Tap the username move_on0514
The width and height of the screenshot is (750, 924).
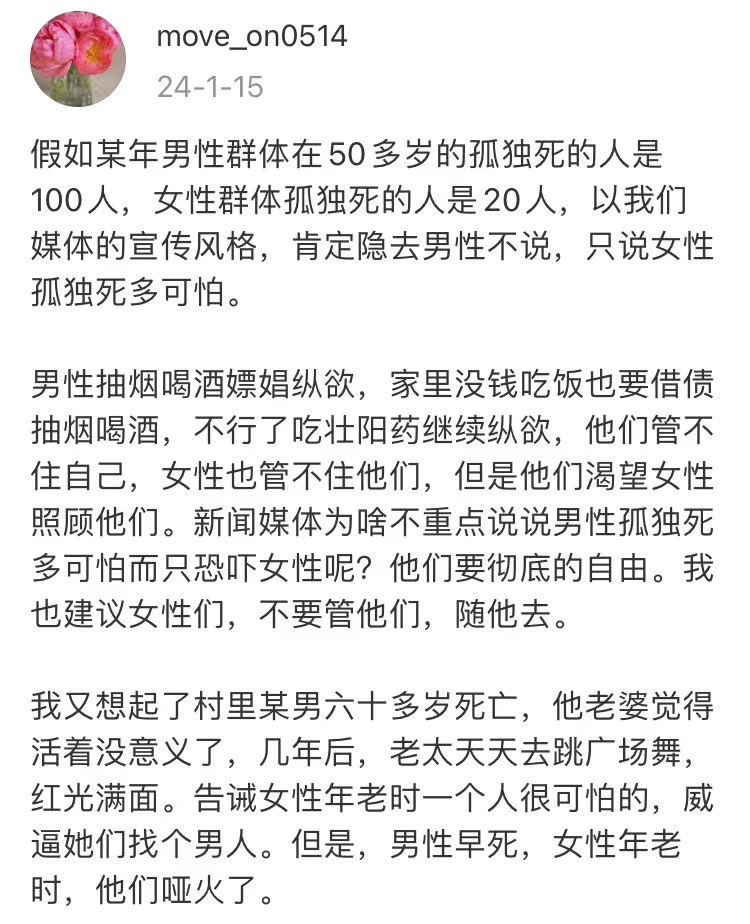251,37
